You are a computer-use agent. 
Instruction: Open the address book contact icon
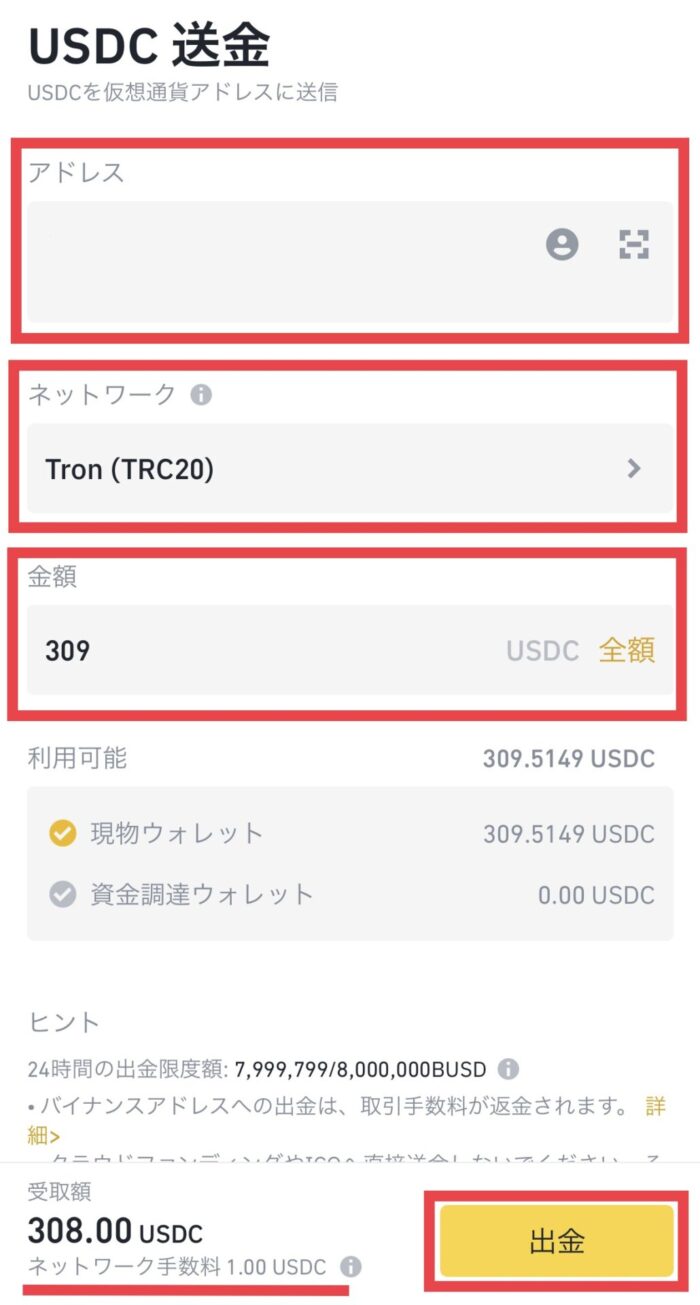click(562, 244)
